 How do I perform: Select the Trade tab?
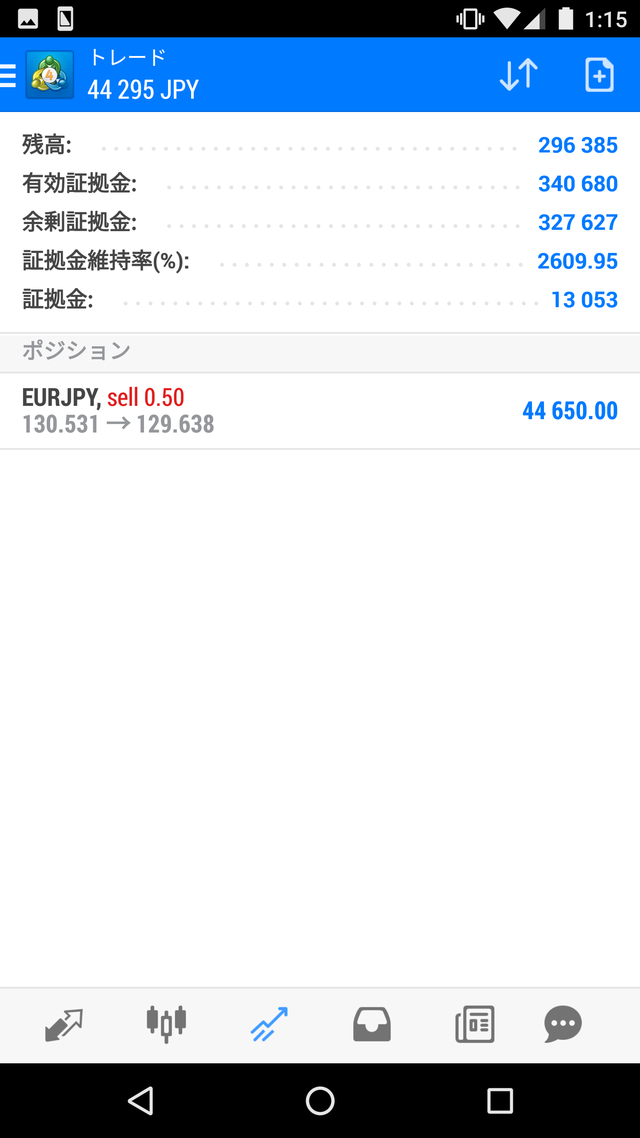point(269,1024)
